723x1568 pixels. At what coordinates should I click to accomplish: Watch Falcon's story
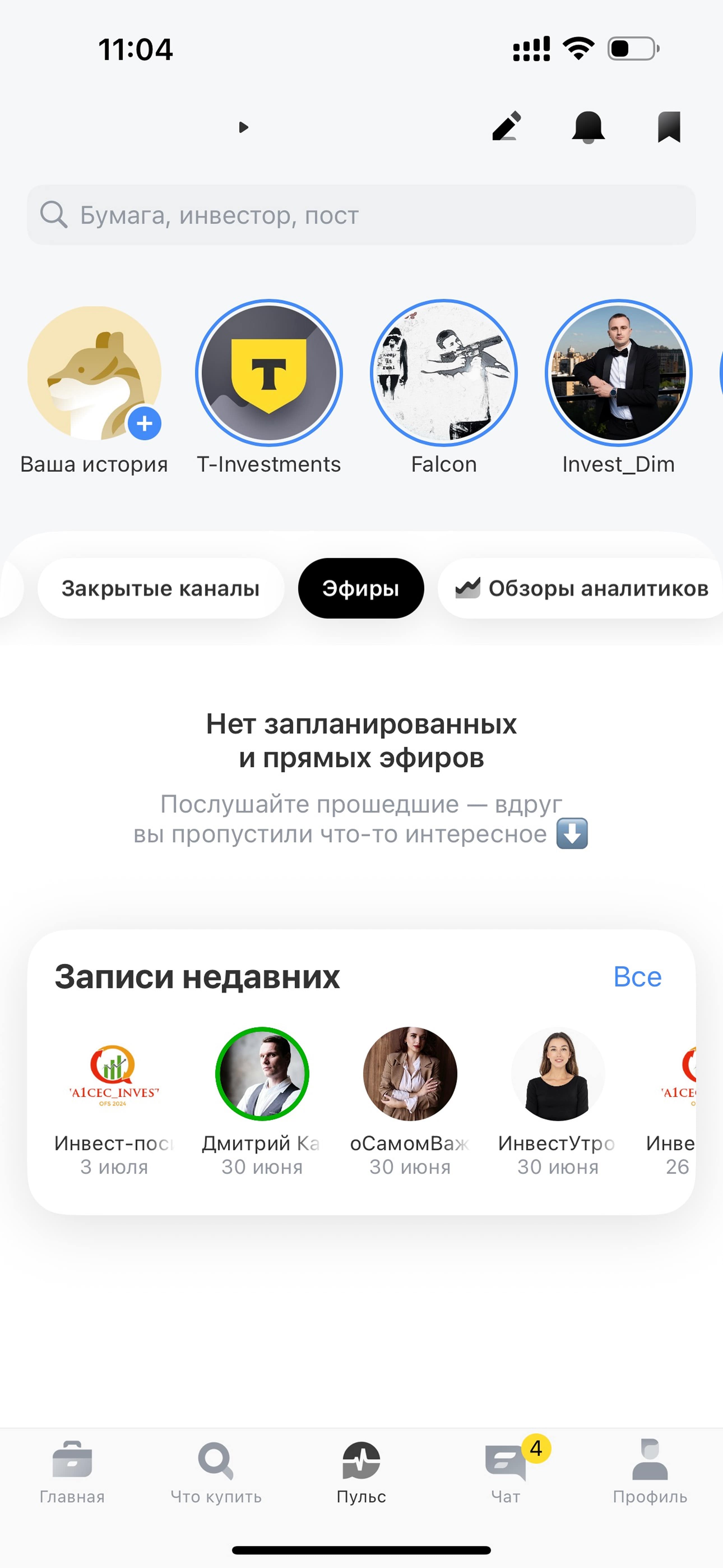(444, 373)
